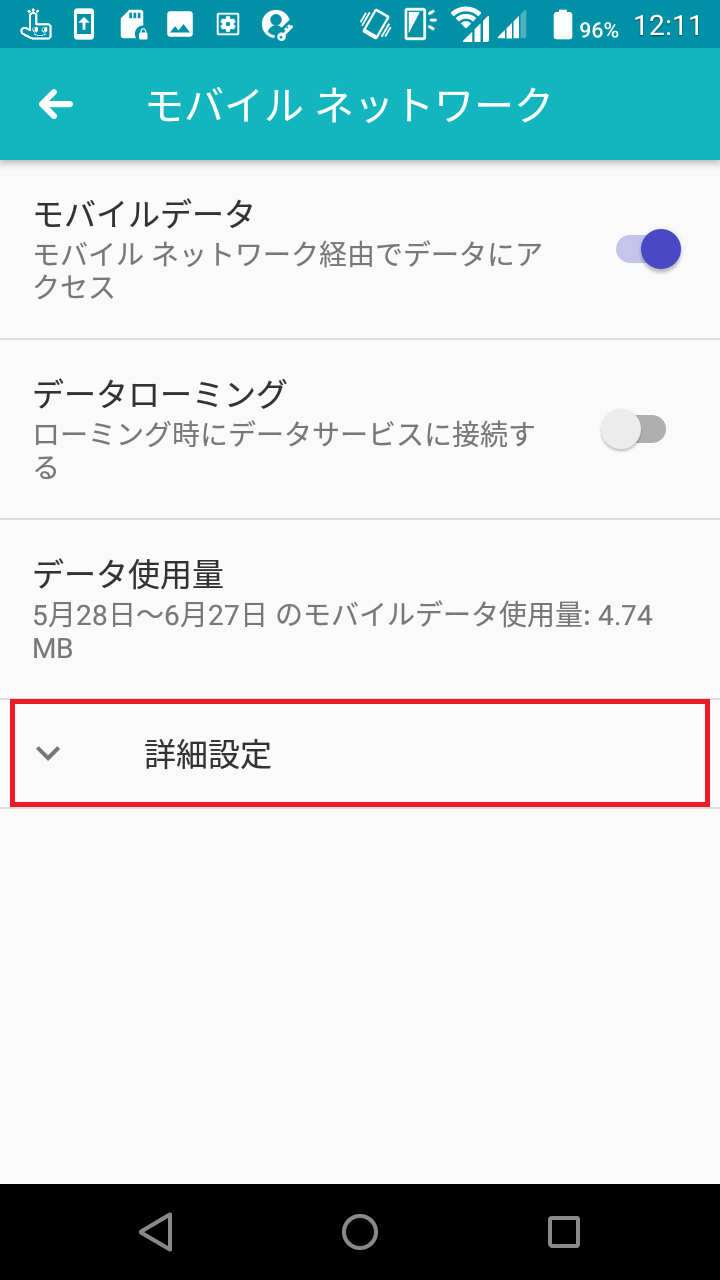
Task: Tap the Recent apps square button
Action: pos(563,1231)
